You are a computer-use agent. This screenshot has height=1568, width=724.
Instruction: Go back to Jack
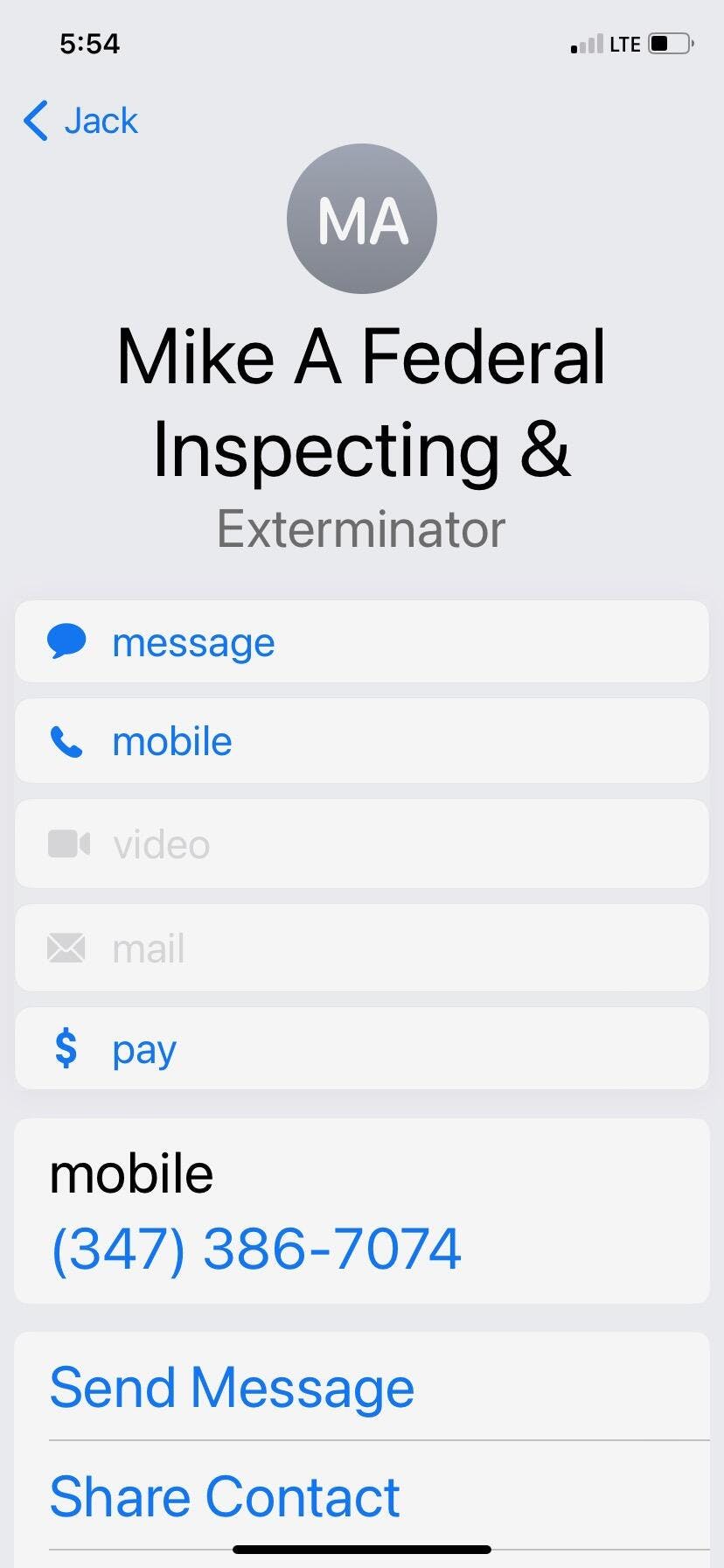coord(80,121)
